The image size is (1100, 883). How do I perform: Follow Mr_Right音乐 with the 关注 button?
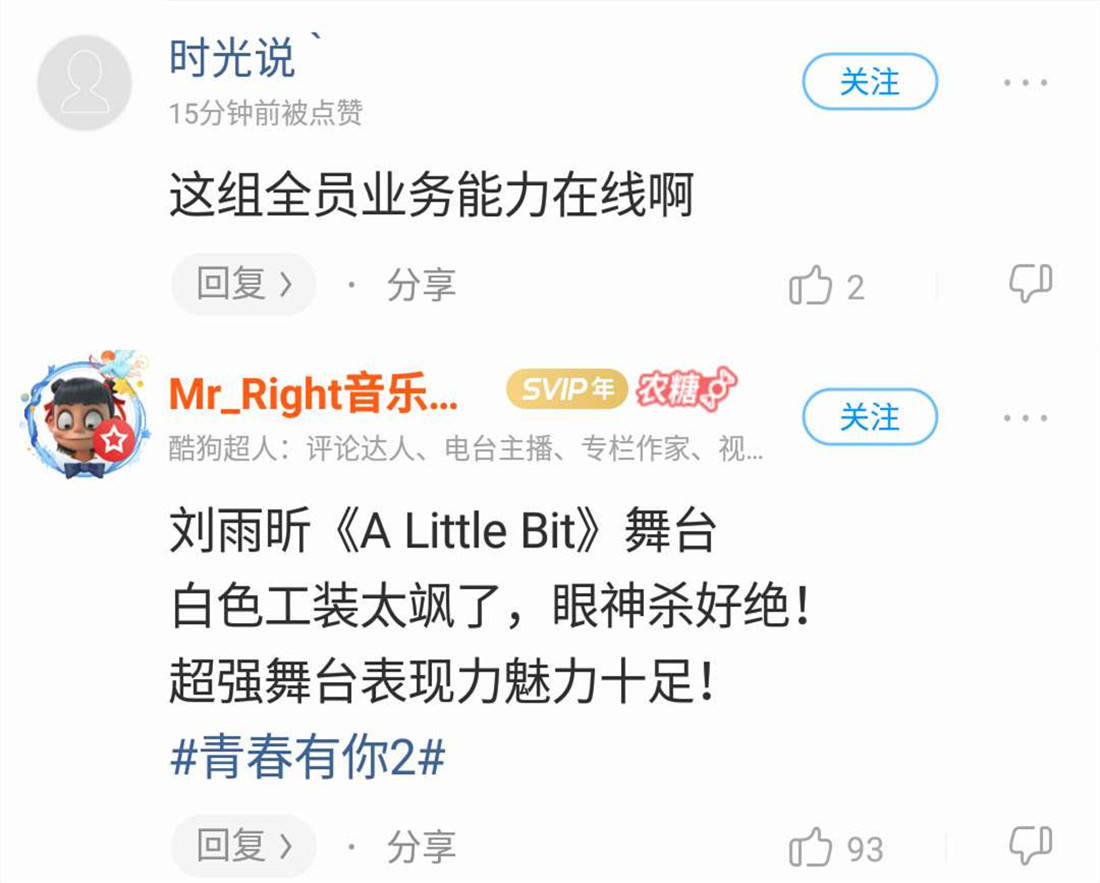point(869,417)
